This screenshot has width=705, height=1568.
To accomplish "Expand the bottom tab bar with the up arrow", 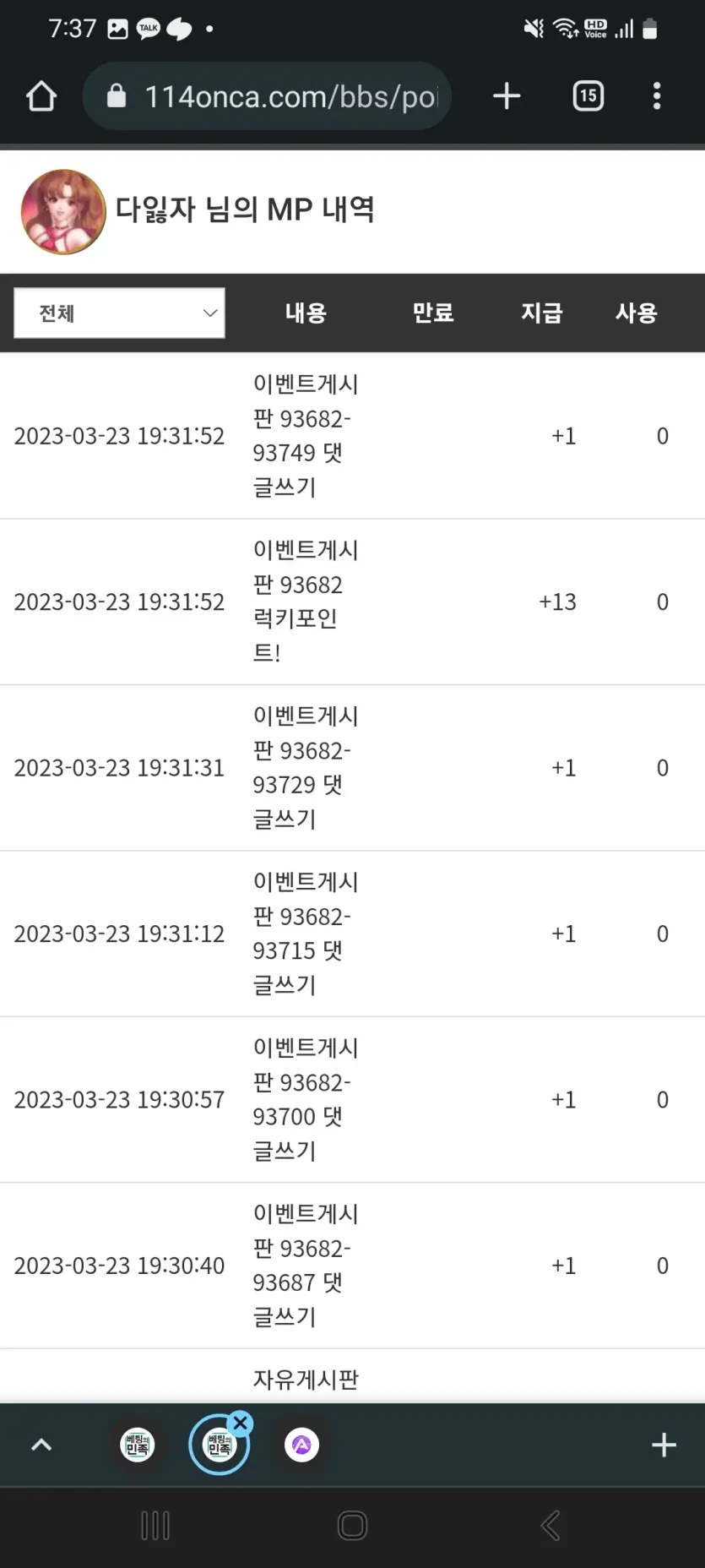I will point(41,1445).
